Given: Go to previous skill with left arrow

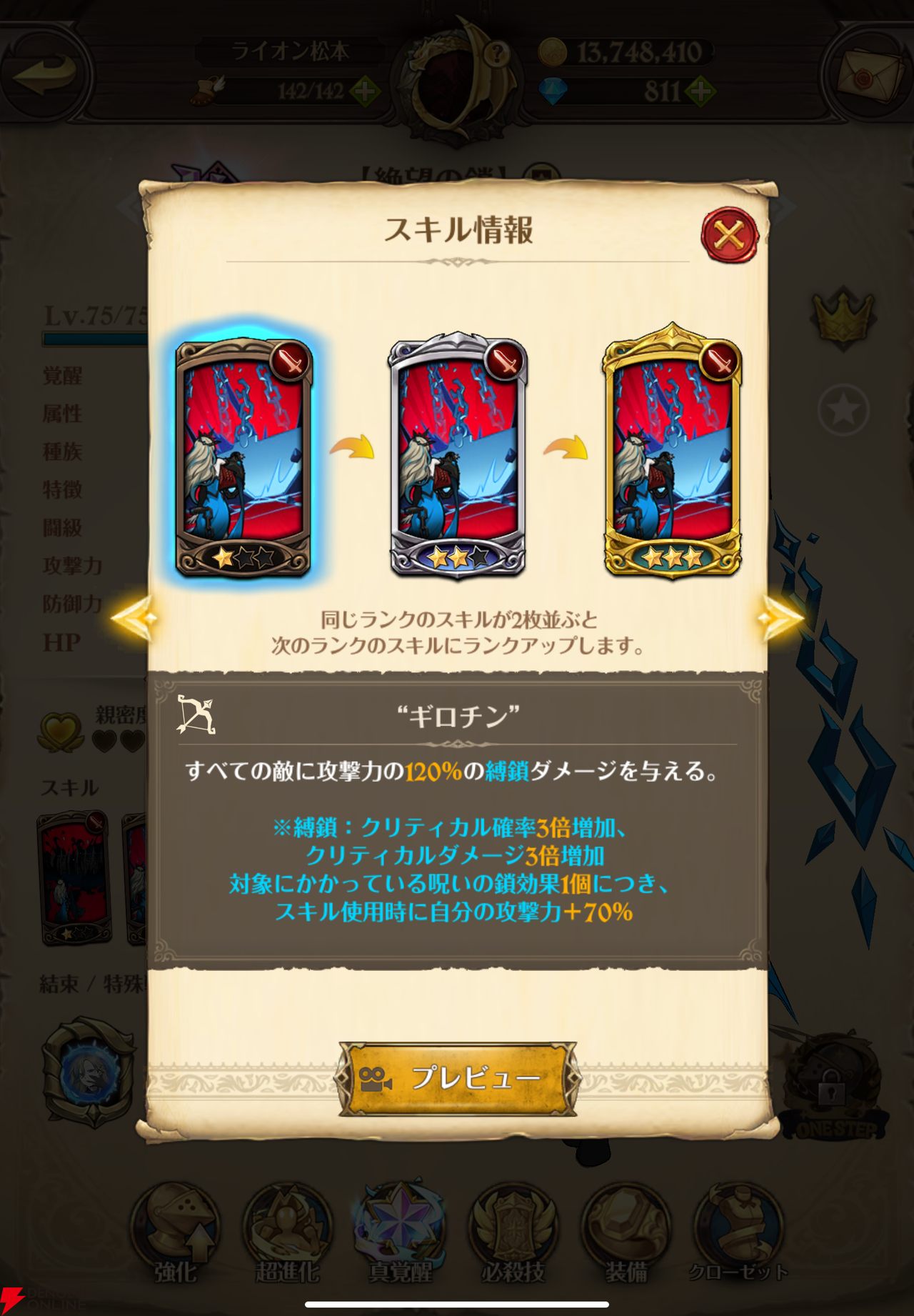Looking at the screenshot, I should pyautogui.click(x=134, y=617).
